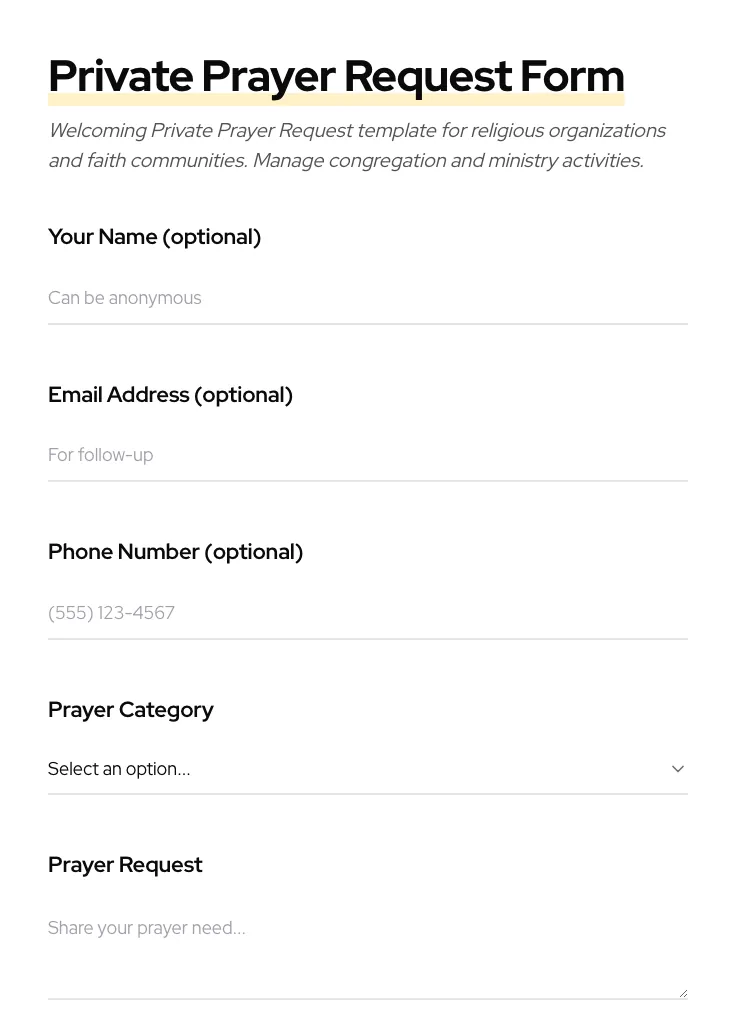Click the Prayer Category heading
This screenshot has width=736, height=1024.
[130, 709]
